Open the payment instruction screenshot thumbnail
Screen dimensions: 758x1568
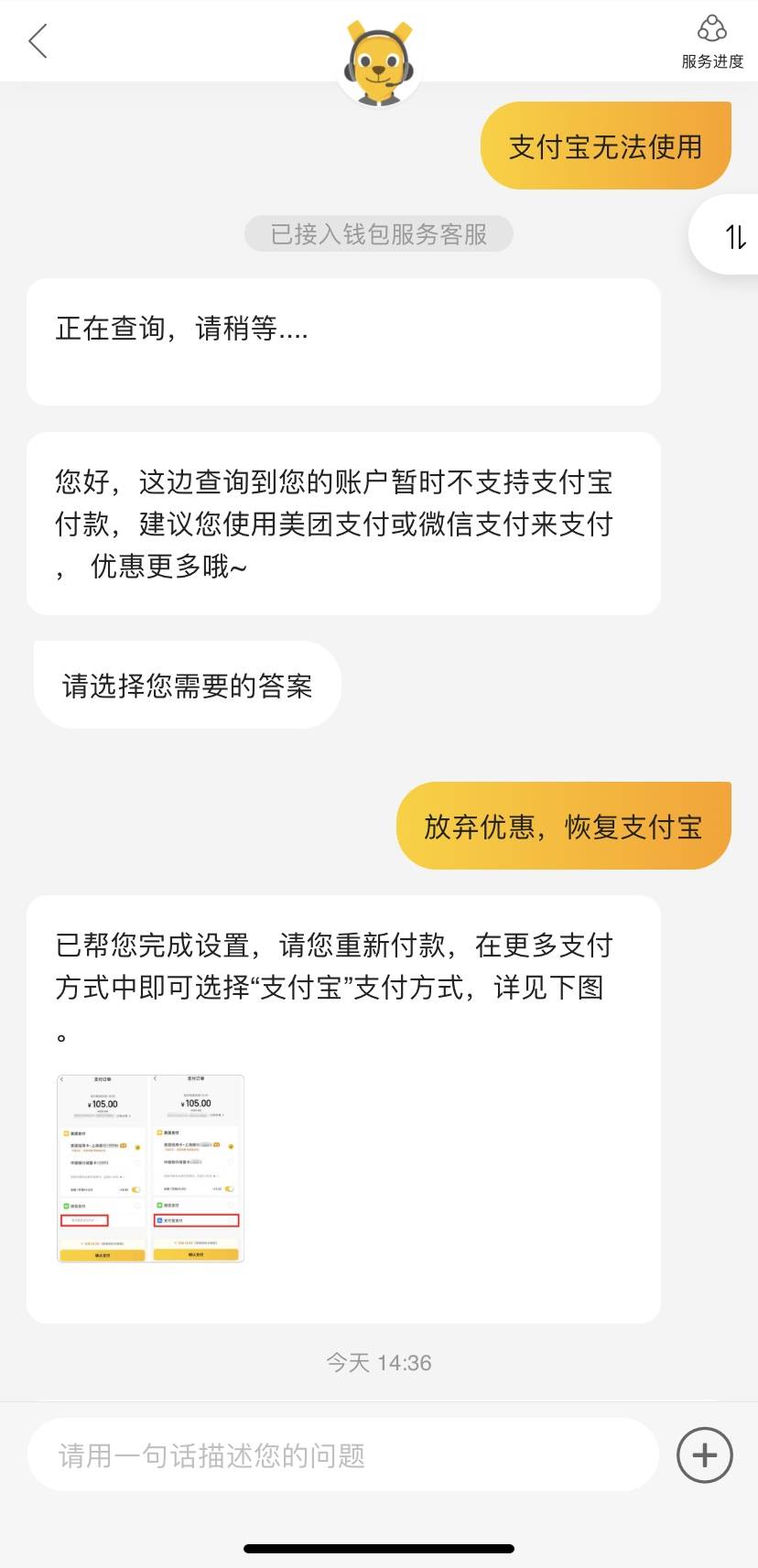tap(149, 1167)
